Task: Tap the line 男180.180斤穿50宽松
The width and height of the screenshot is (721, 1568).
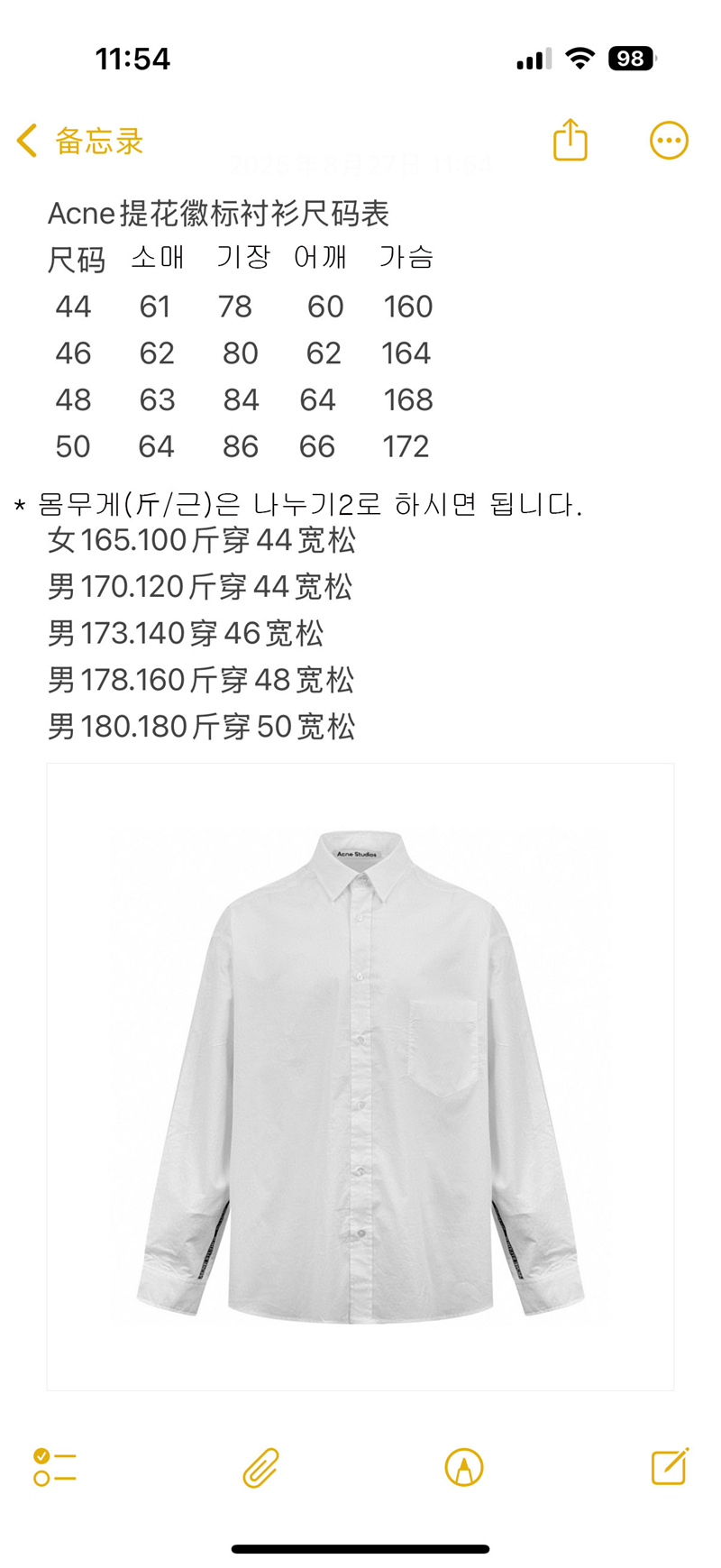Action: 203,726
